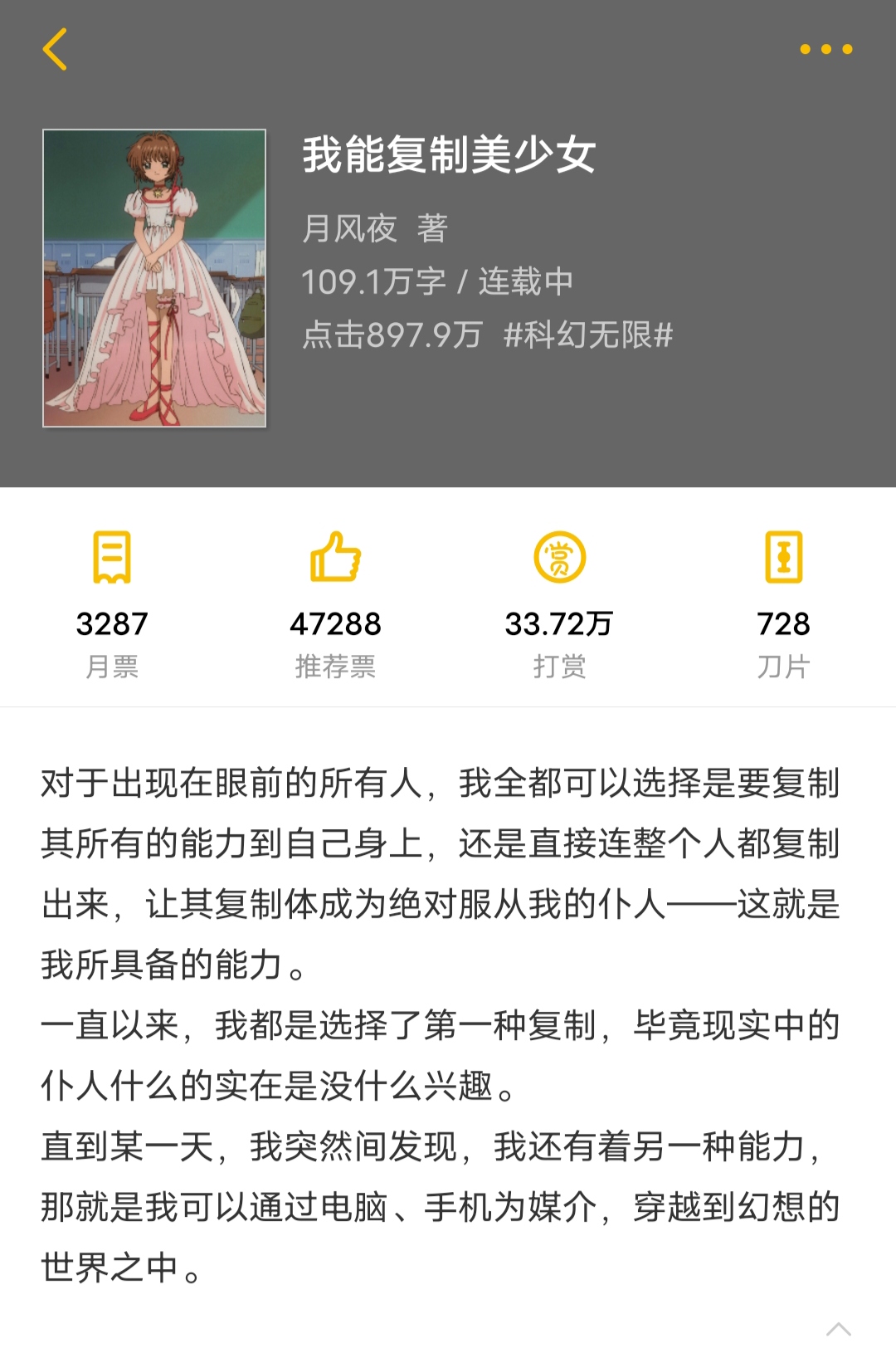Image resolution: width=896 pixels, height=1358 pixels.
Task: Give a 推荐票 recommendation vote
Action: 335,603
